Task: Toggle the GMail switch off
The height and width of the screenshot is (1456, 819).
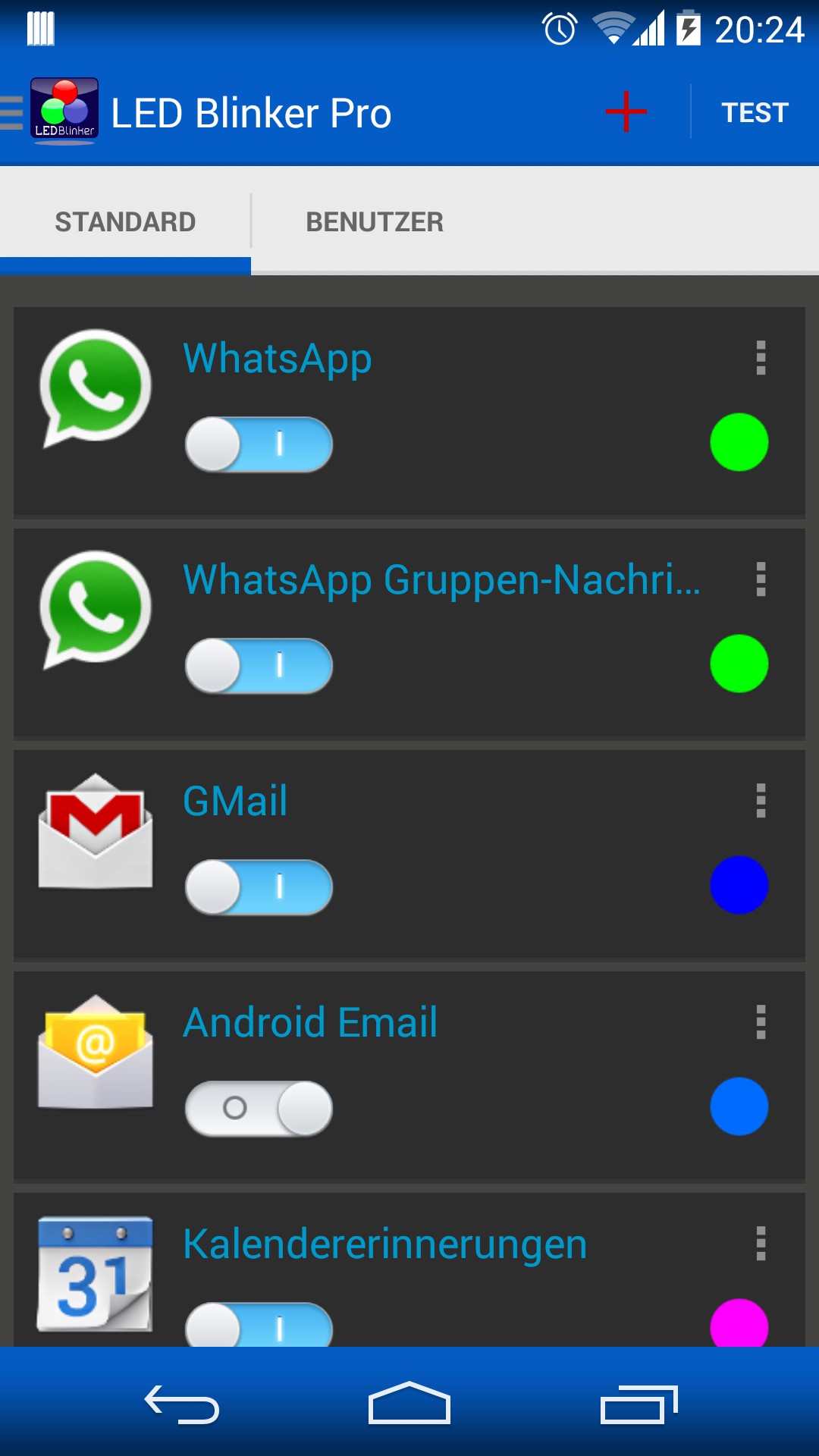Action: pyautogui.click(x=259, y=886)
